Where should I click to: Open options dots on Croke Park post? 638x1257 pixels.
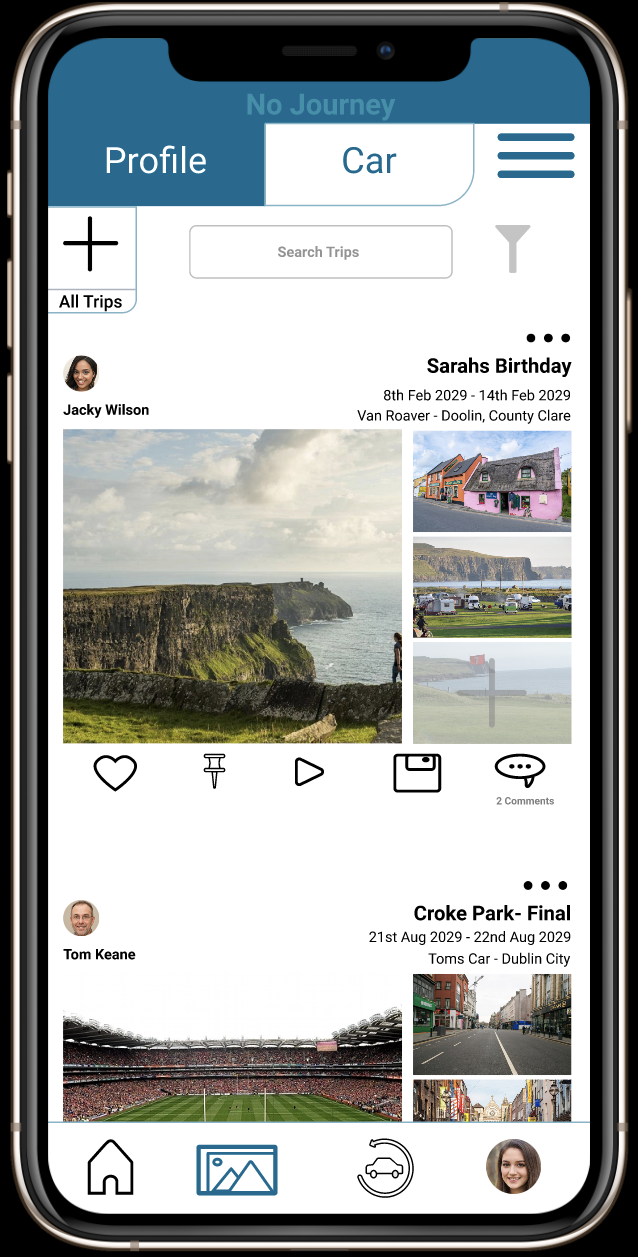(x=546, y=885)
